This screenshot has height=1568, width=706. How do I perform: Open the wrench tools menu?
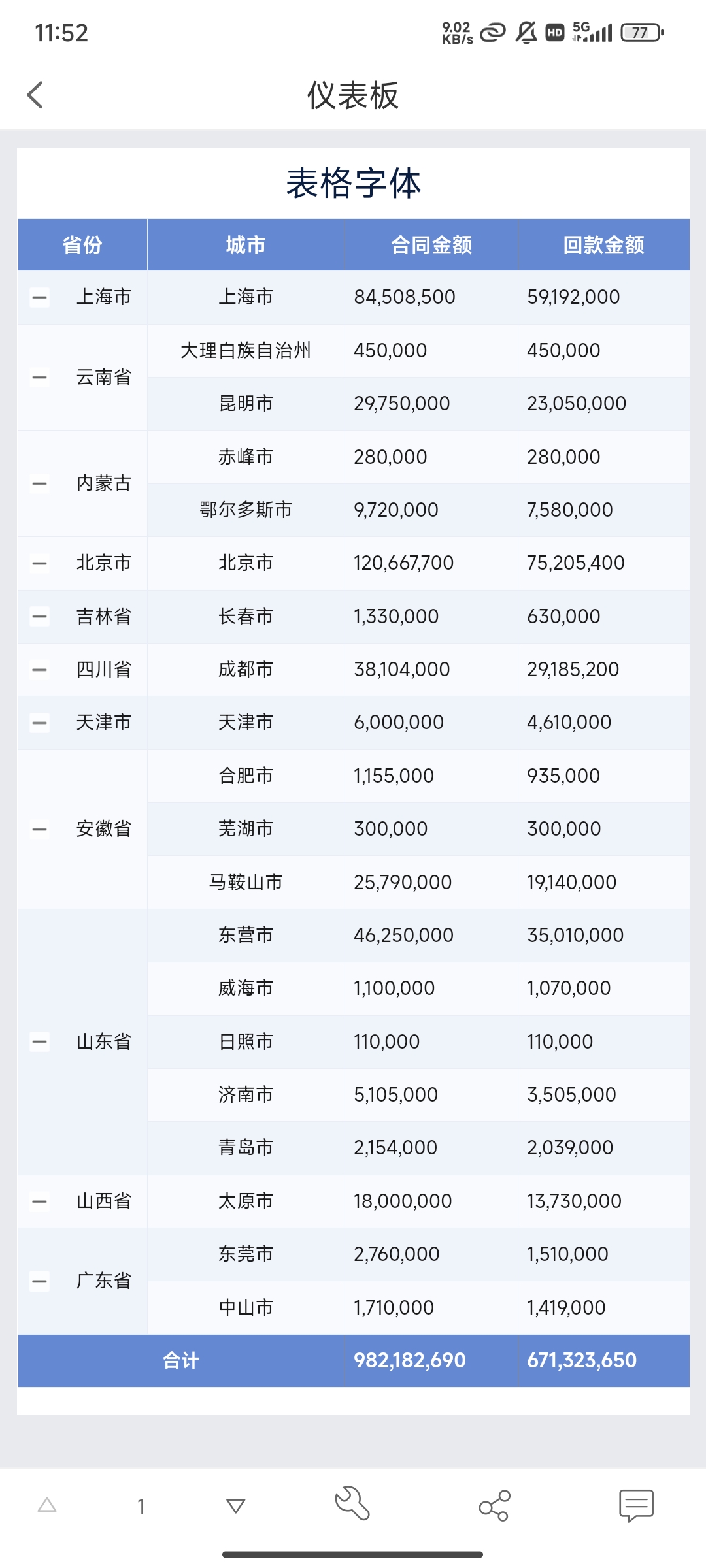(x=352, y=1504)
